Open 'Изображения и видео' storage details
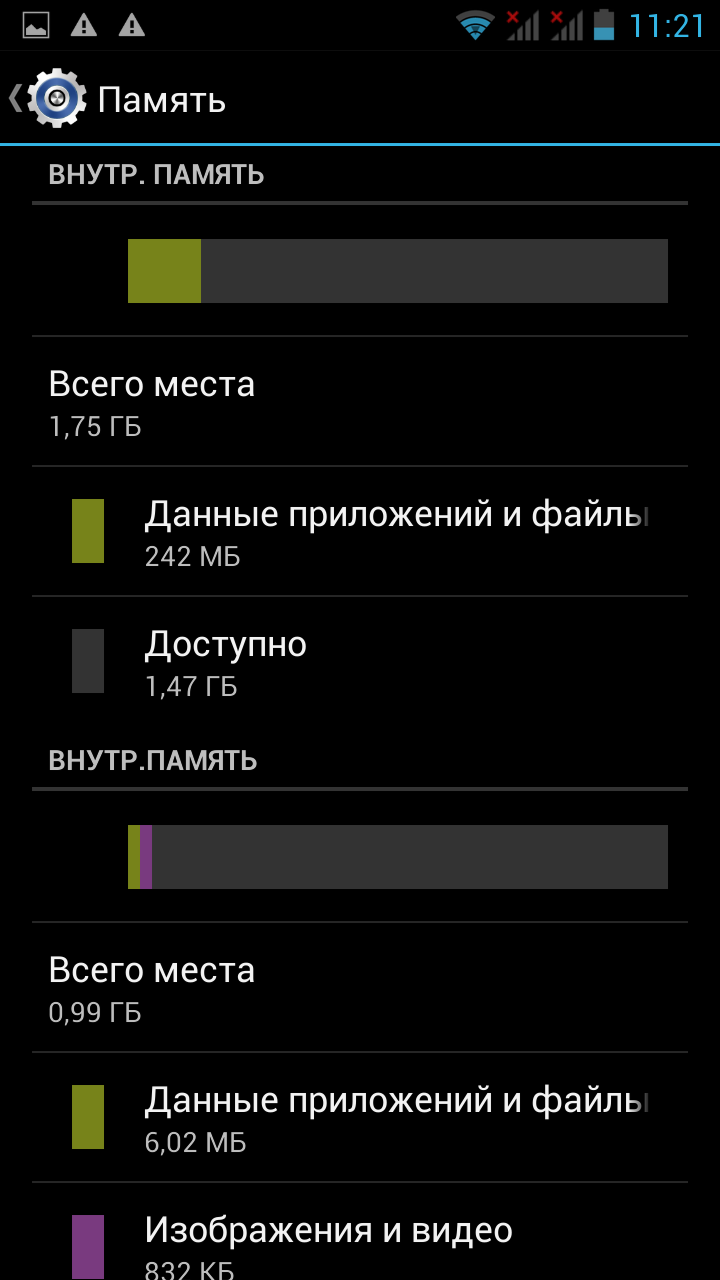 360,1240
